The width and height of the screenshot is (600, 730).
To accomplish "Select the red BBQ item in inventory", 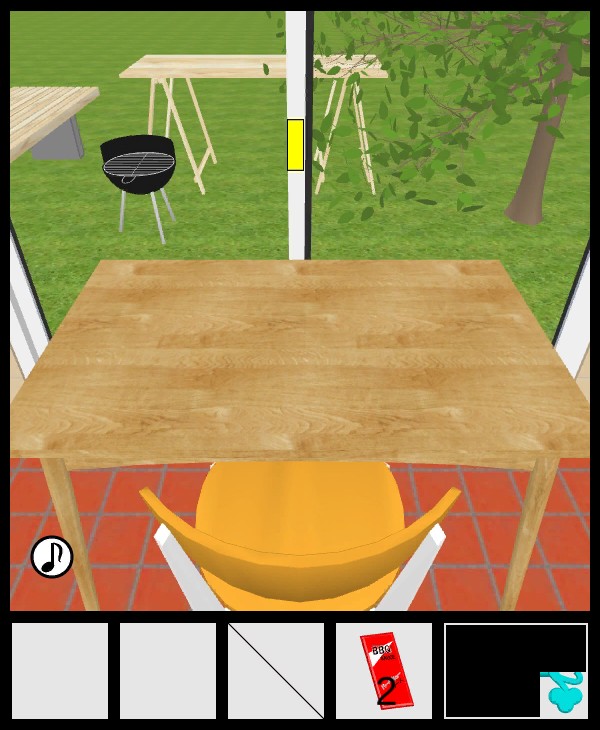I will tap(383, 671).
